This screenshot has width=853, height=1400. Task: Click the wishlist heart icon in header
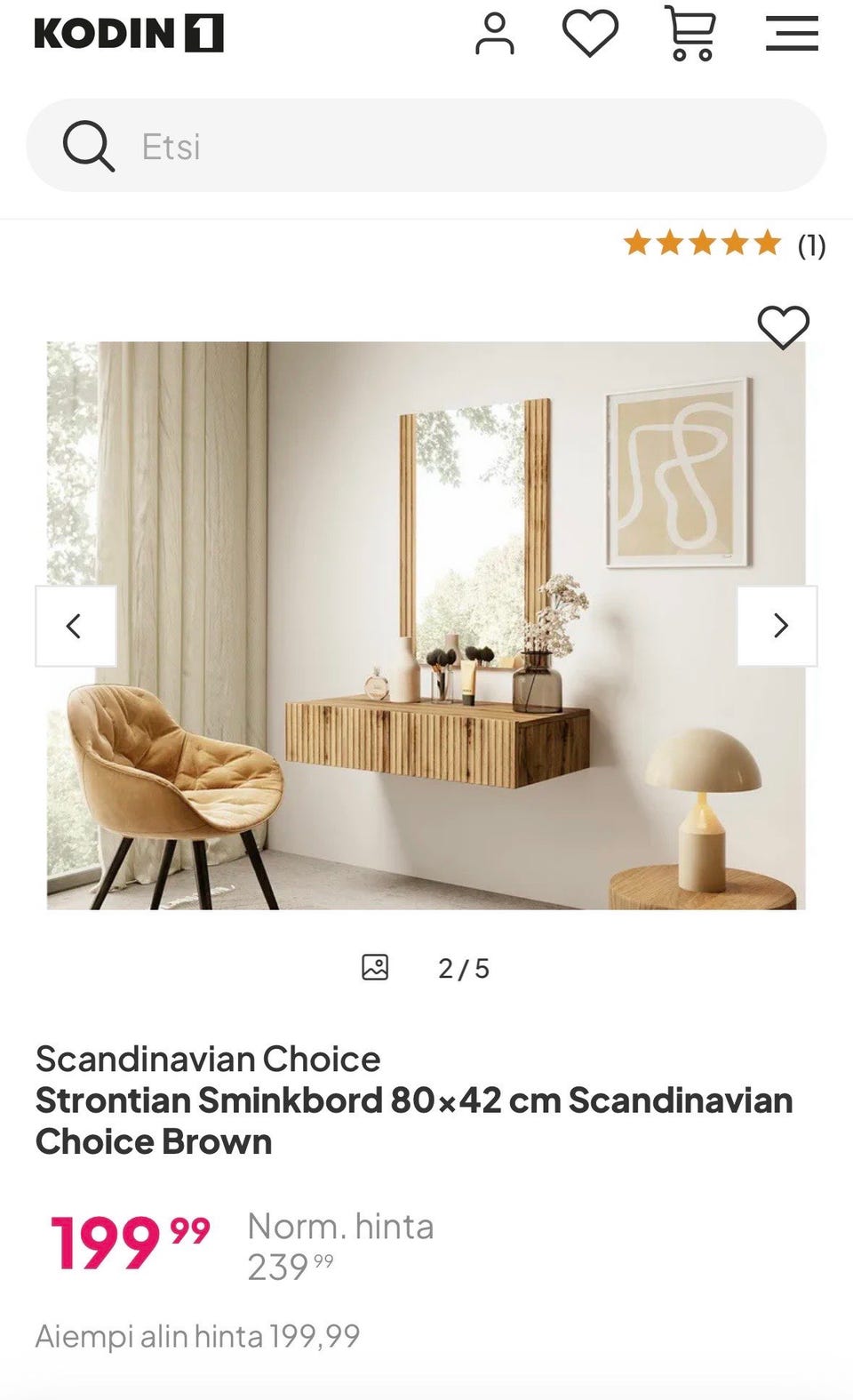pos(590,34)
